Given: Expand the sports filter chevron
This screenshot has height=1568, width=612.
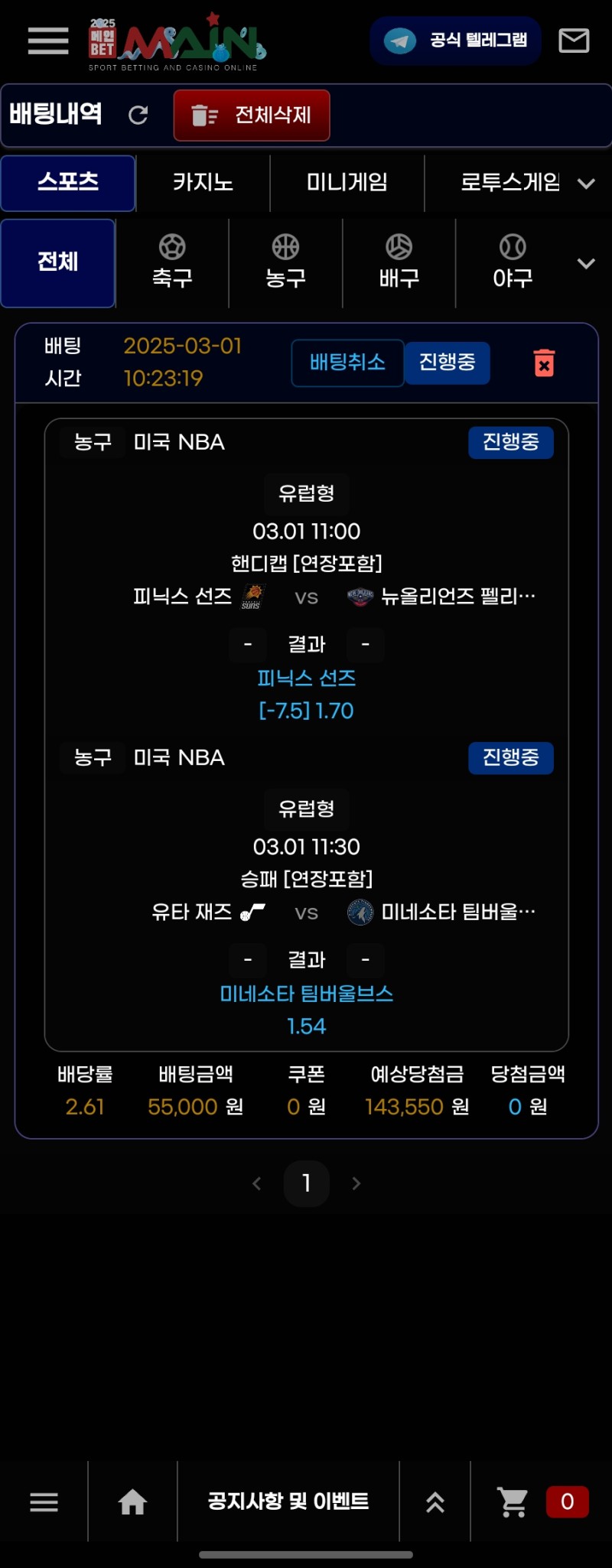Looking at the screenshot, I should click(x=586, y=264).
